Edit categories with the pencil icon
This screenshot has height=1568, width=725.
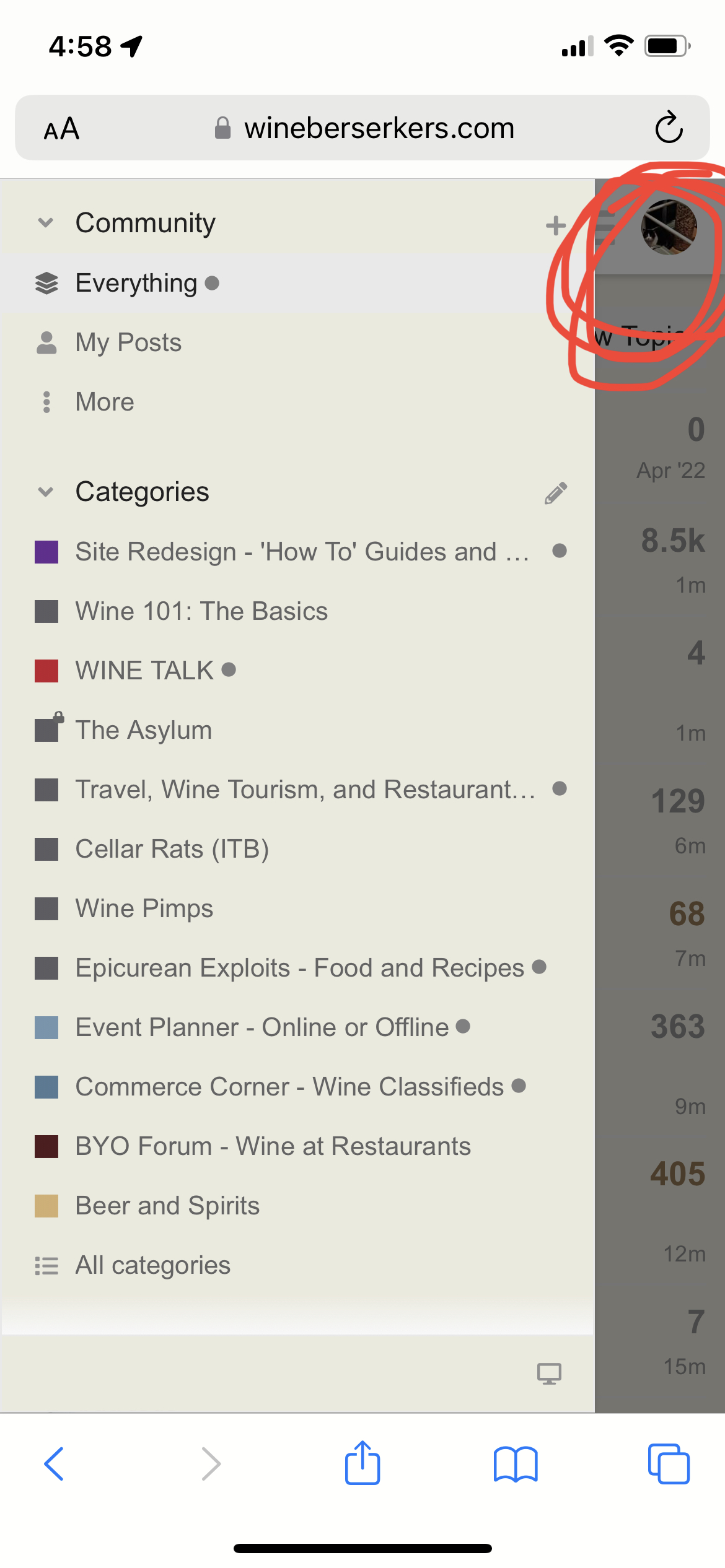556,493
